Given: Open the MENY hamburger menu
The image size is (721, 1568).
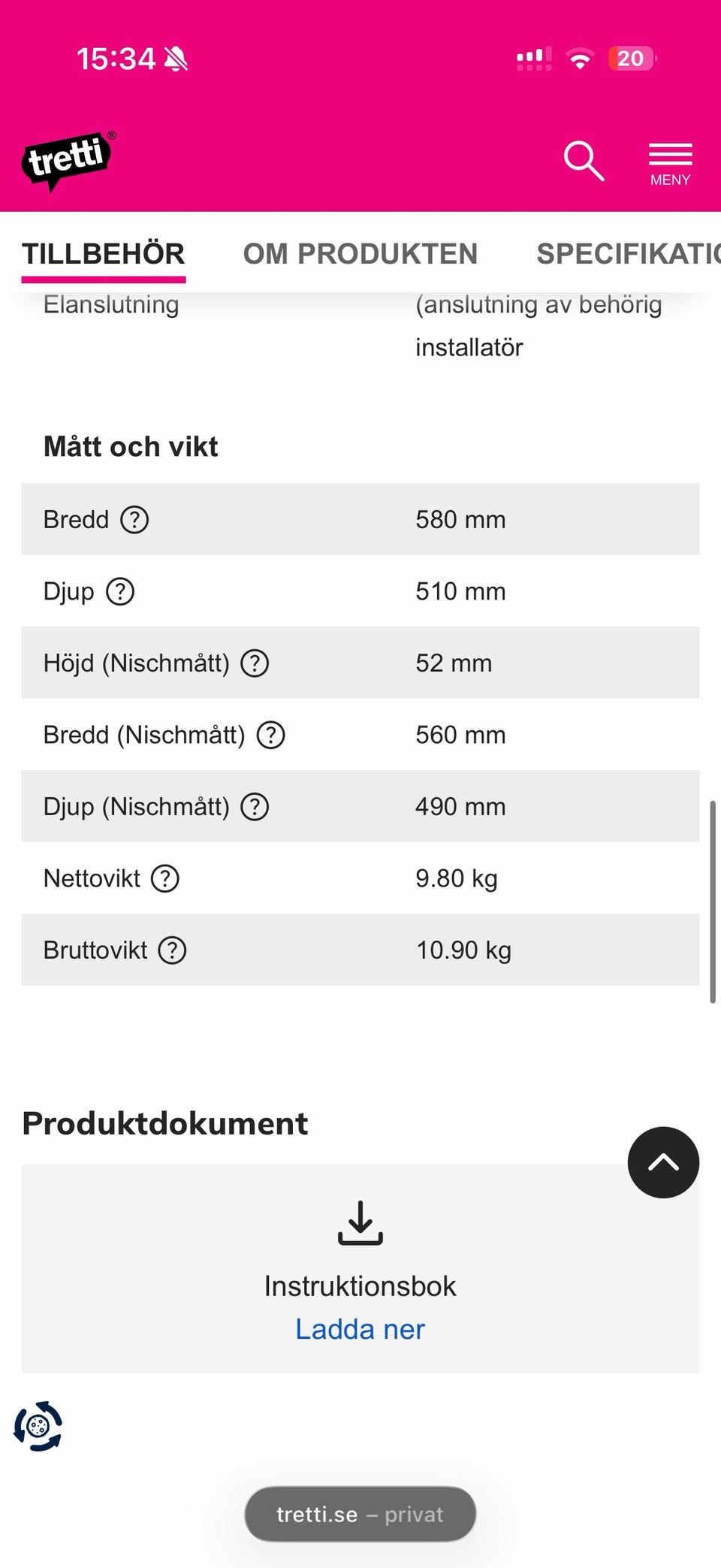Looking at the screenshot, I should point(670,163).
